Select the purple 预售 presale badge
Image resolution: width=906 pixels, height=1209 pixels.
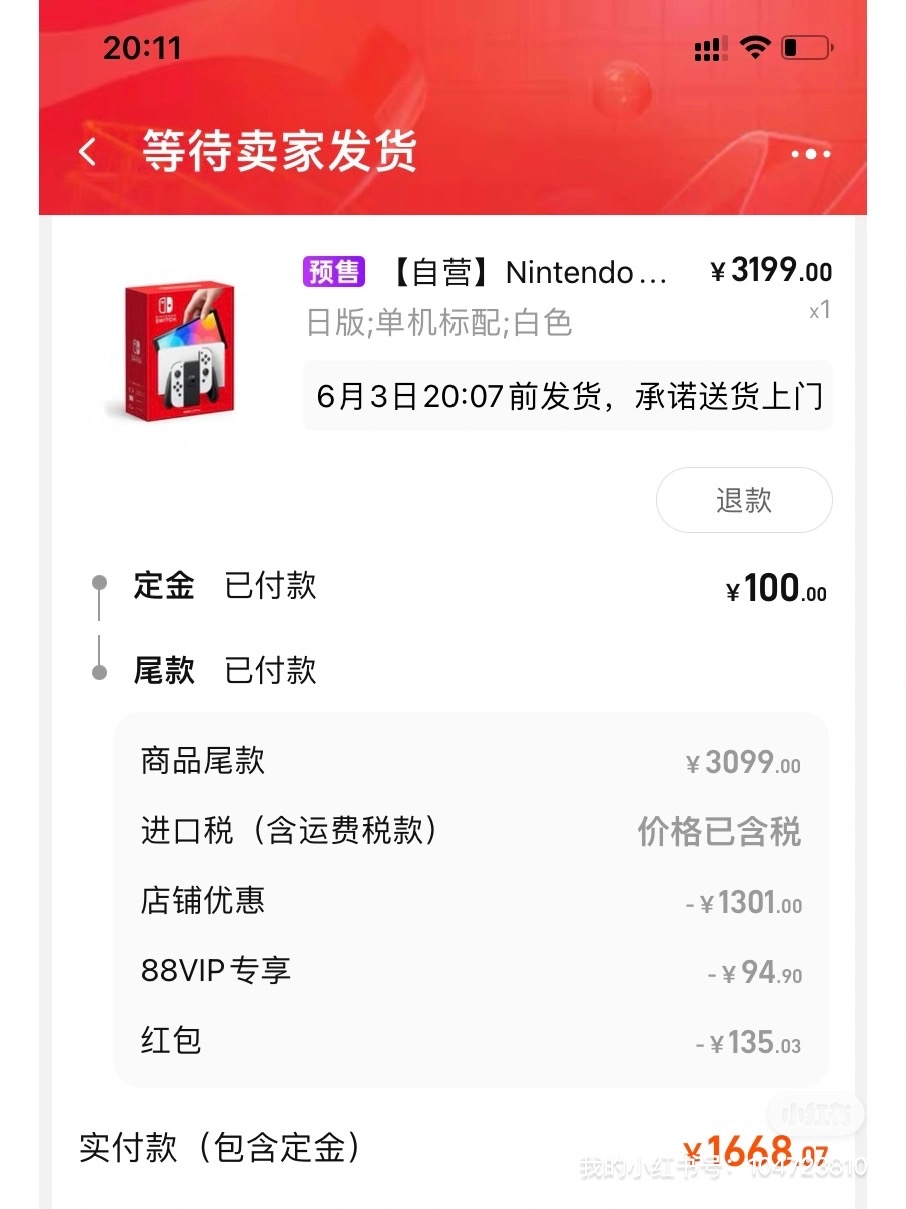tap(334, 272)
